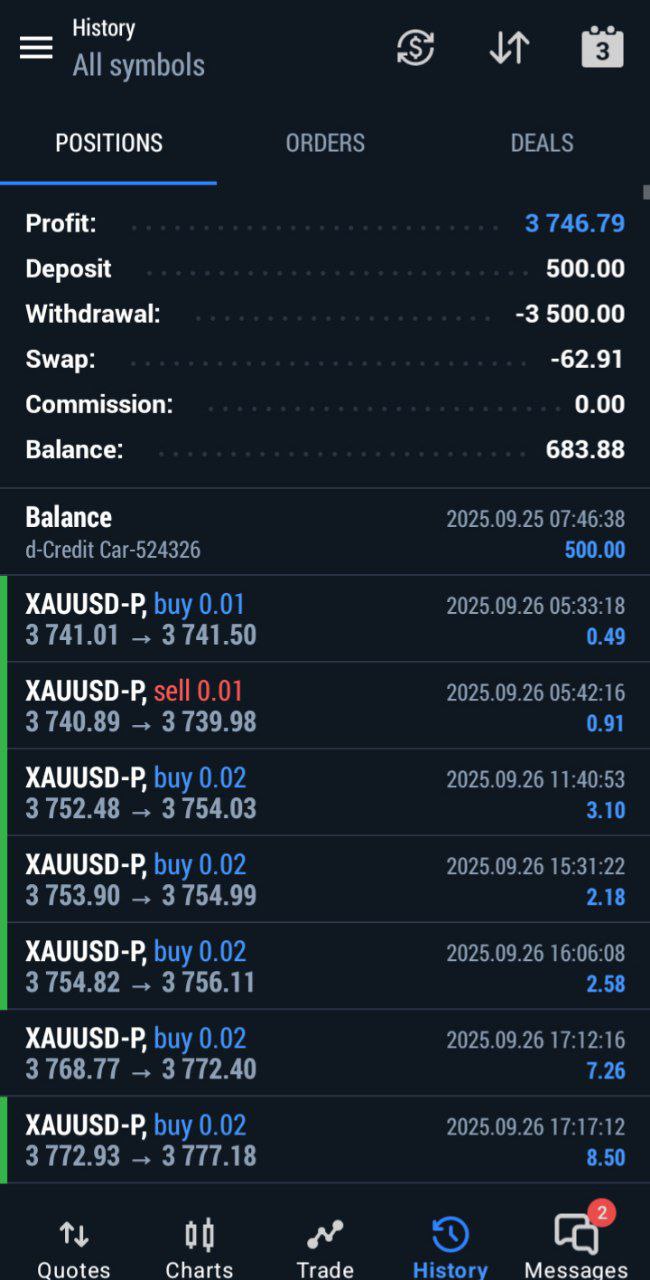
Task: Open the Trade section
Action: click(x=325, y=1247)
